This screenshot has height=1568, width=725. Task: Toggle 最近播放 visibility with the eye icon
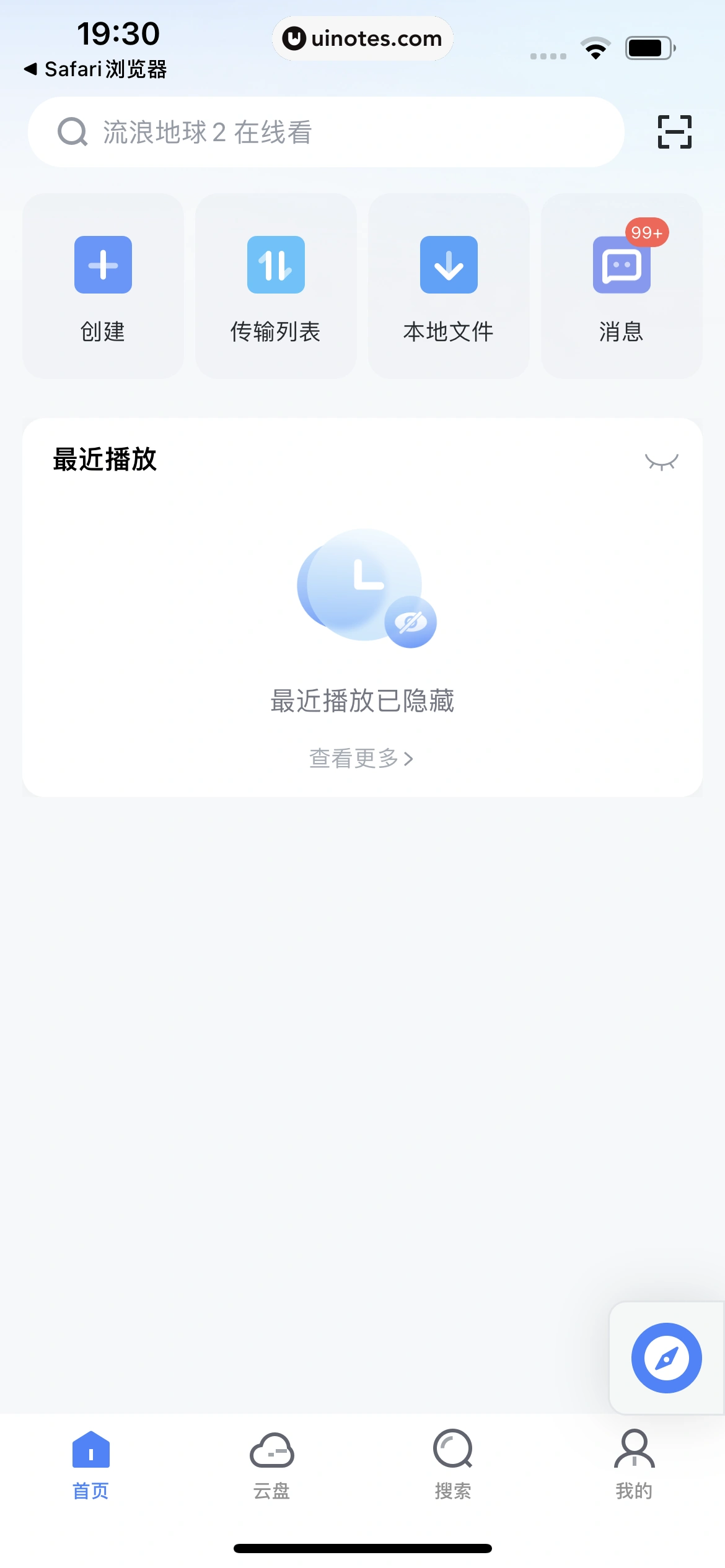coord(661,461)
